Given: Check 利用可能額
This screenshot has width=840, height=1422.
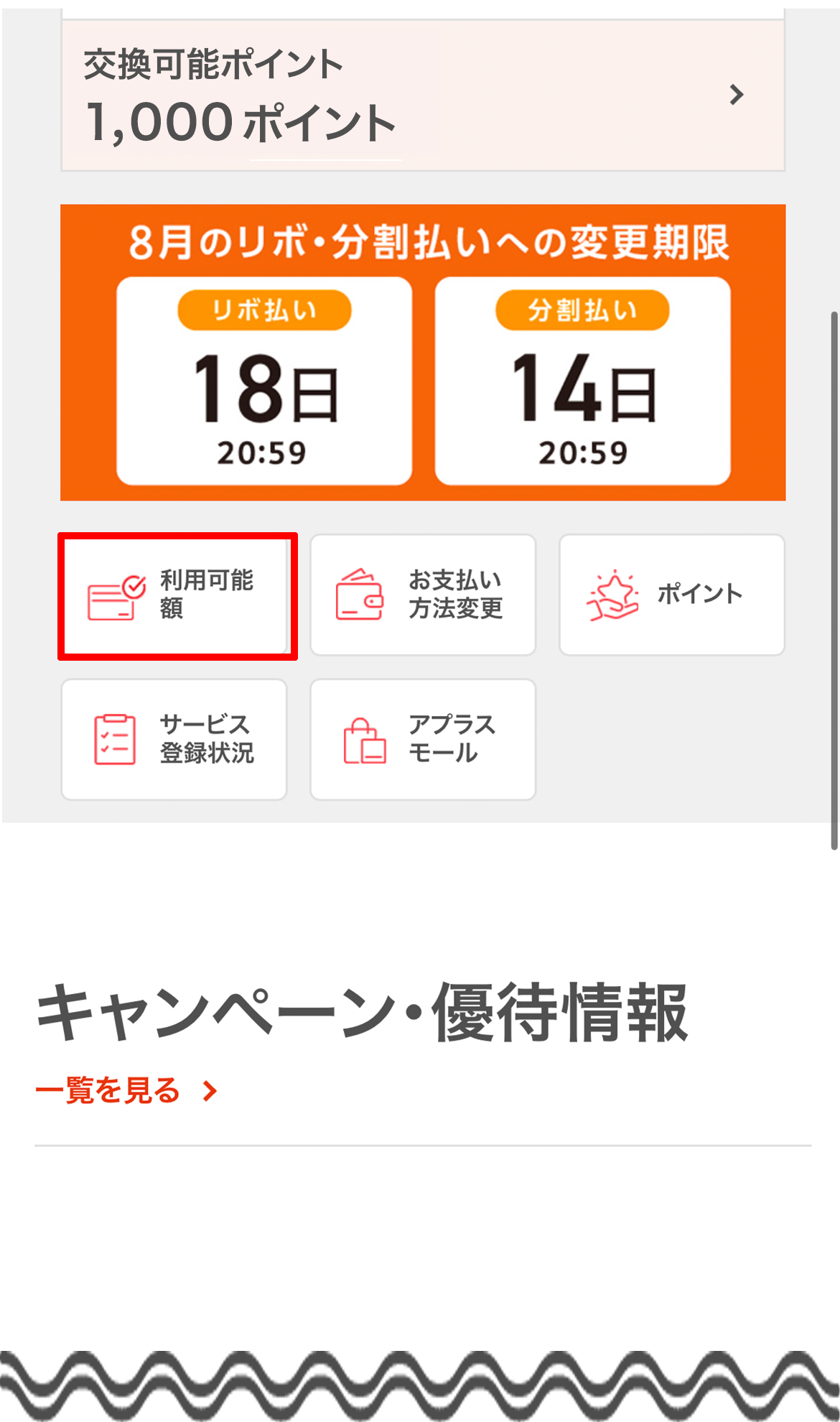Looking at the screenshot, I should click(x=177, y=595).
